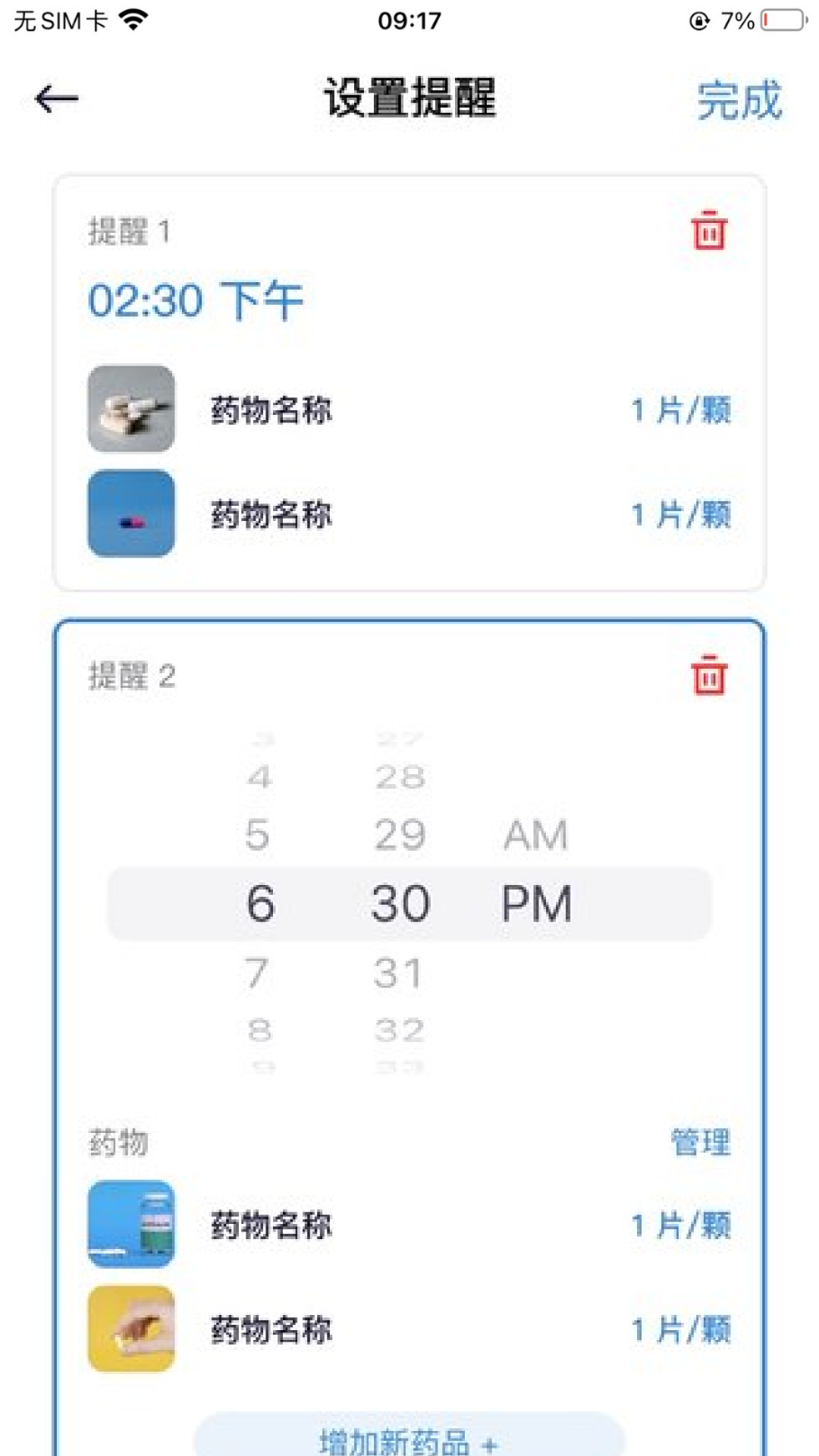
Task: Select AM in the time picker
Action: 535,836
